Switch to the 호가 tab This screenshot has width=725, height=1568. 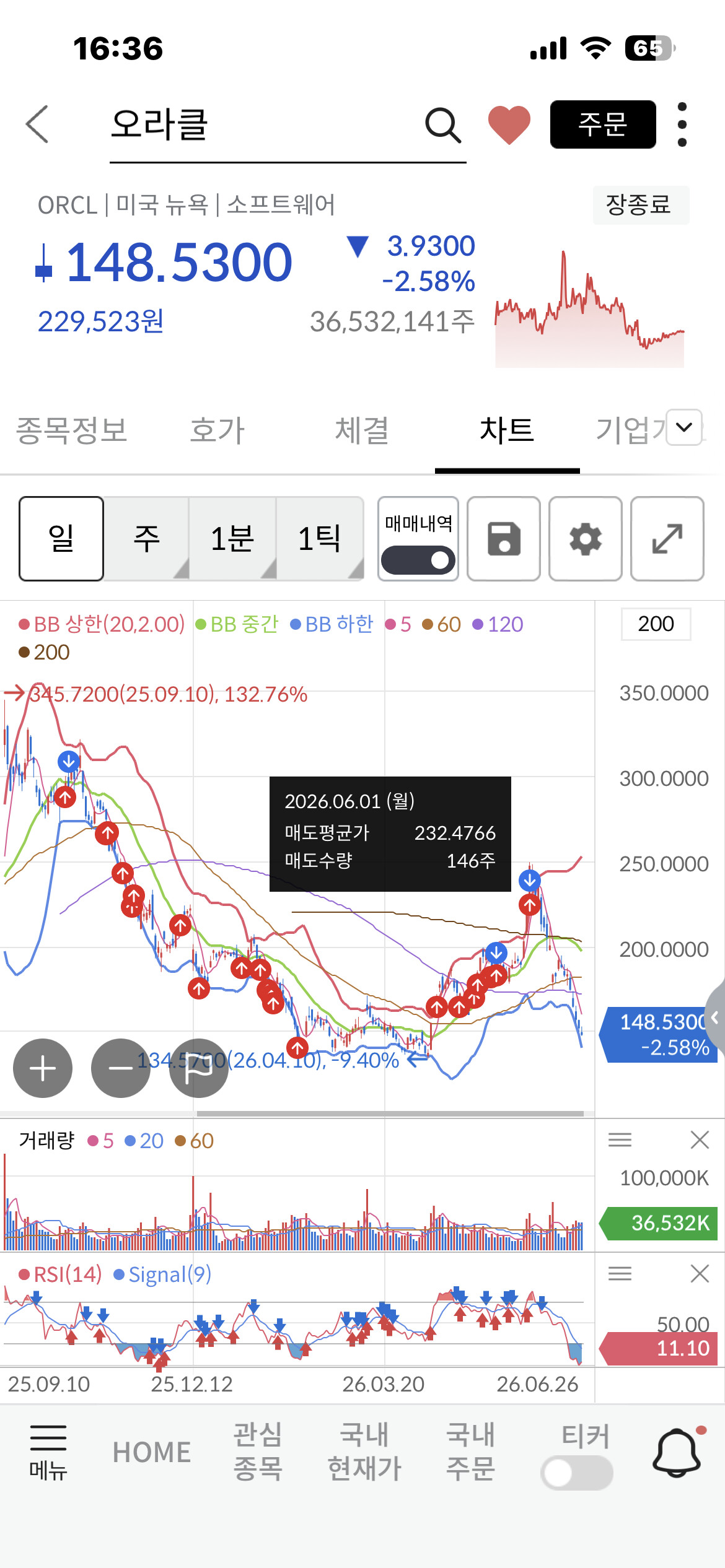click(217, 430)
